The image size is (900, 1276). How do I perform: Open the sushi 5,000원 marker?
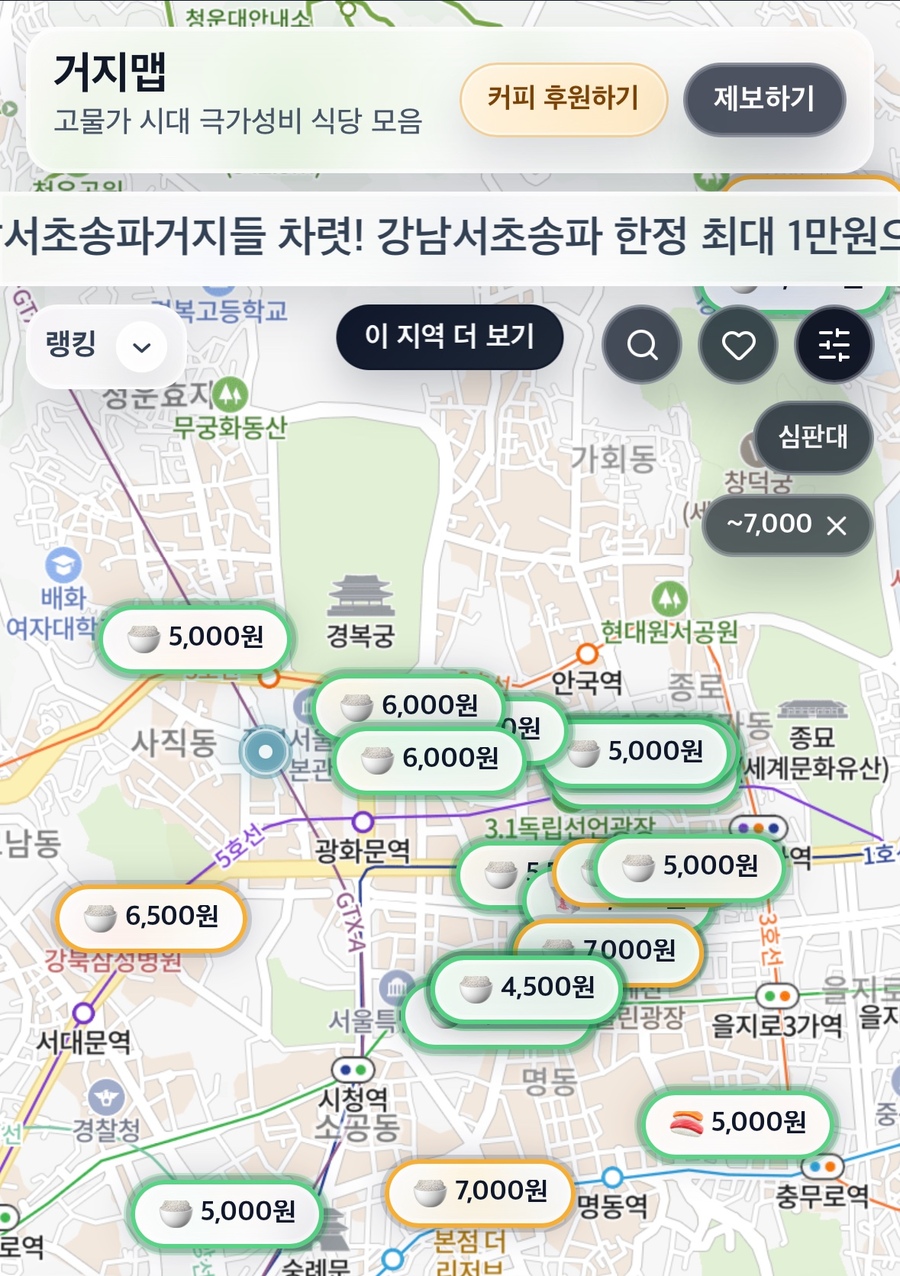[738, 1123]
